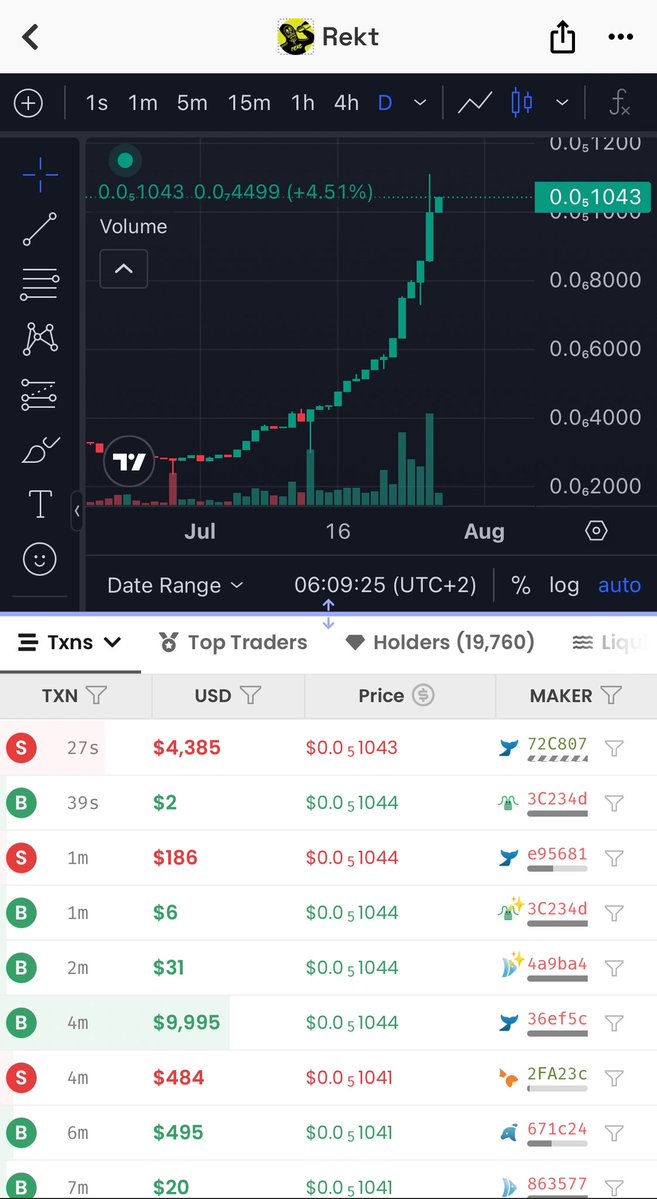Open the Date Range dropdown

tap(174, 585)
